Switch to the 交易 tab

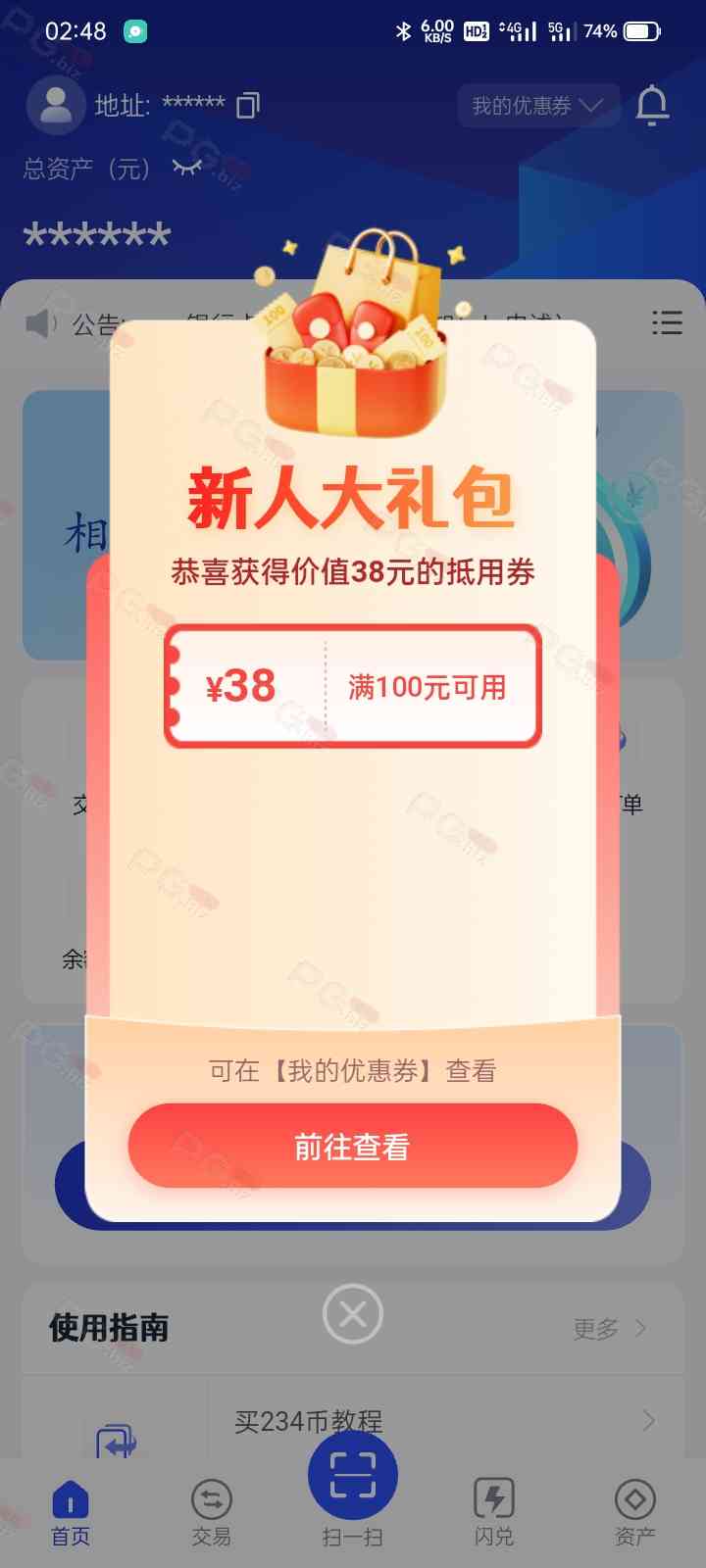[211, 1512]
